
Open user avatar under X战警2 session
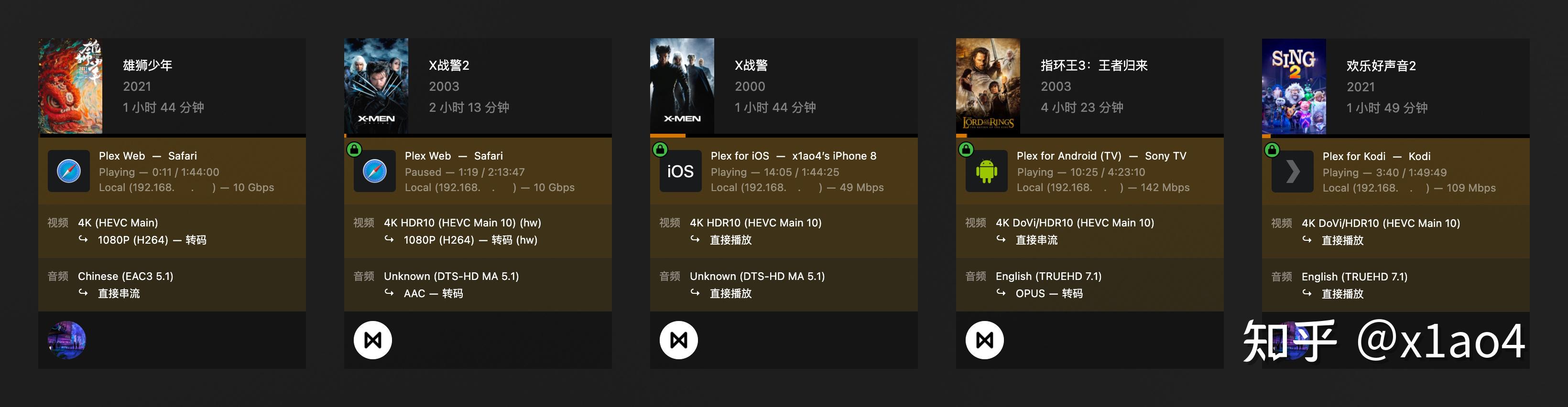372,340
